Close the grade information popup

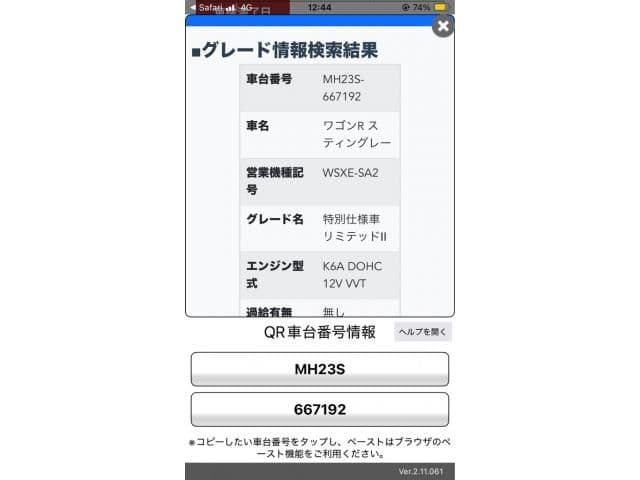pyautogui.click(x=443, y=27)
